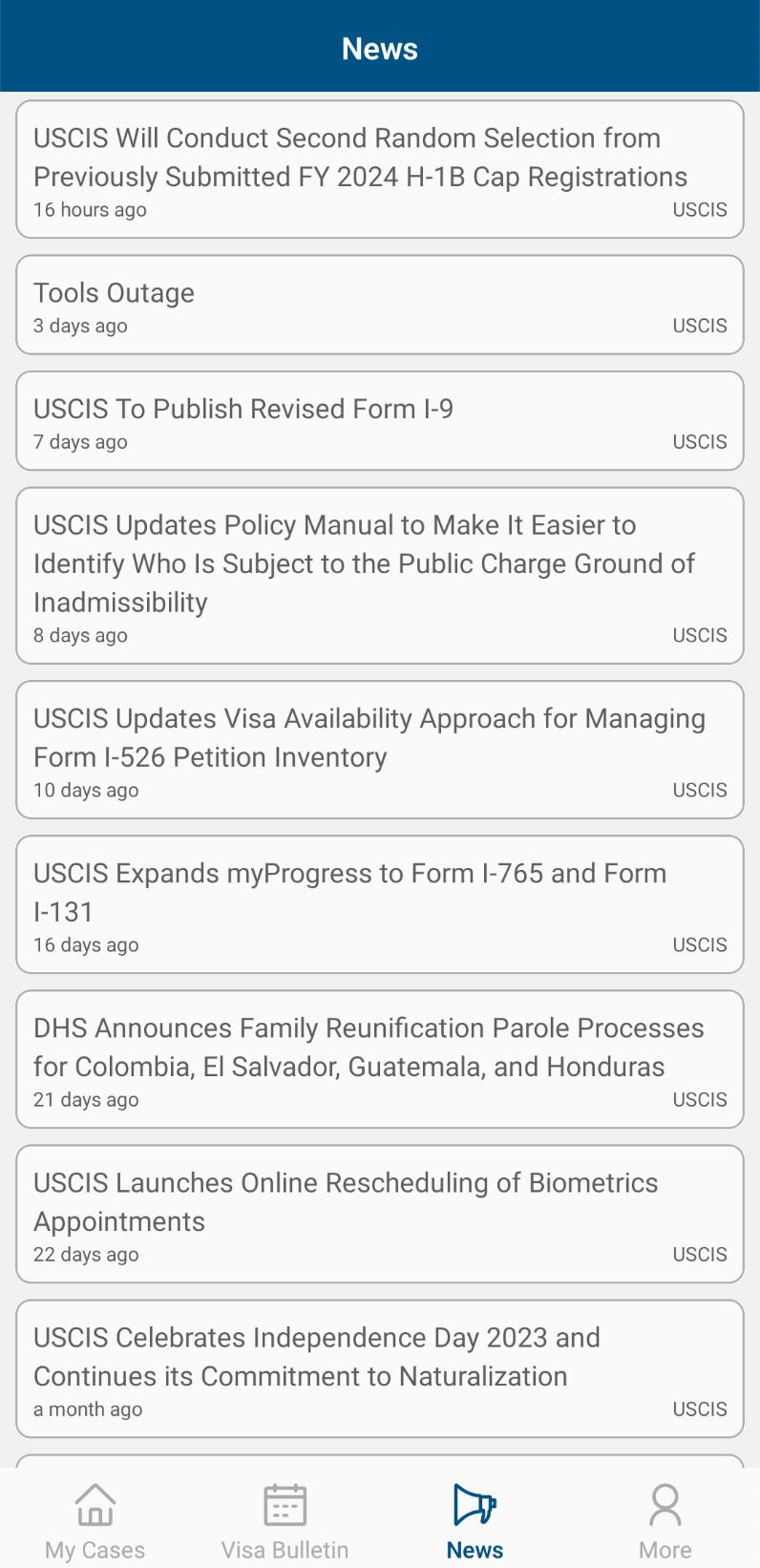This screenshot has width=760, height=1568.
Task: Read the DHS Family Reunification Parole announcement
Action: click(x=380, y=1059)
